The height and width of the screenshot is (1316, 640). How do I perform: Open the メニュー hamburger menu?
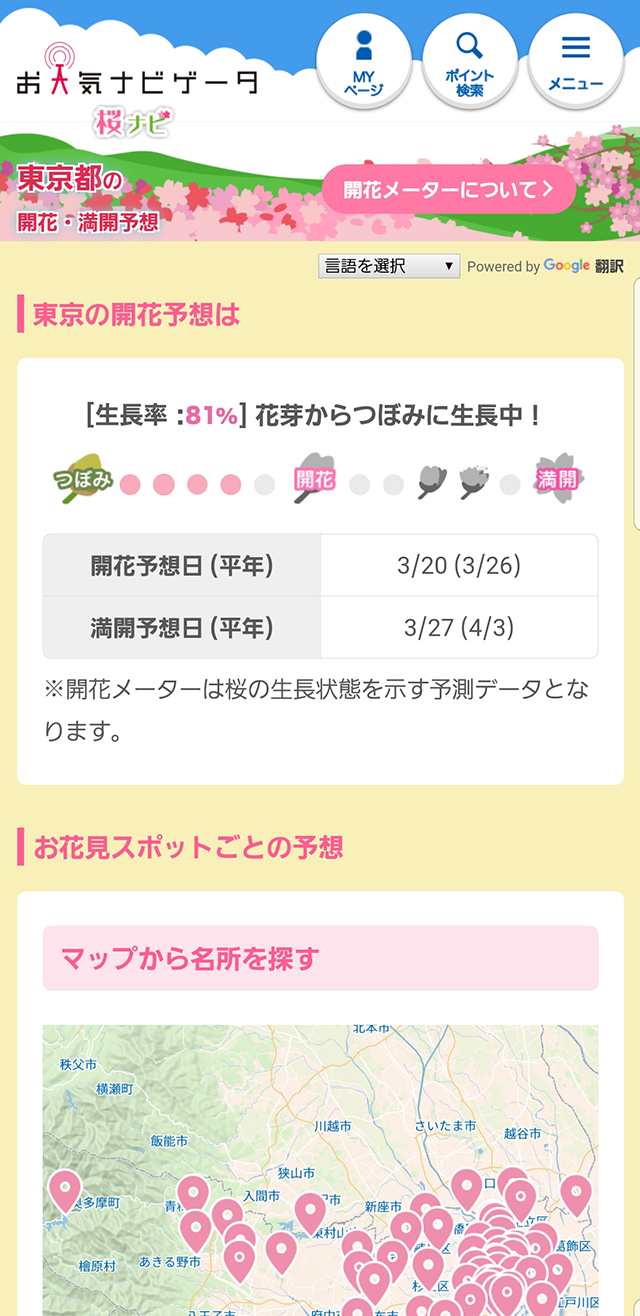coord(575,62)
